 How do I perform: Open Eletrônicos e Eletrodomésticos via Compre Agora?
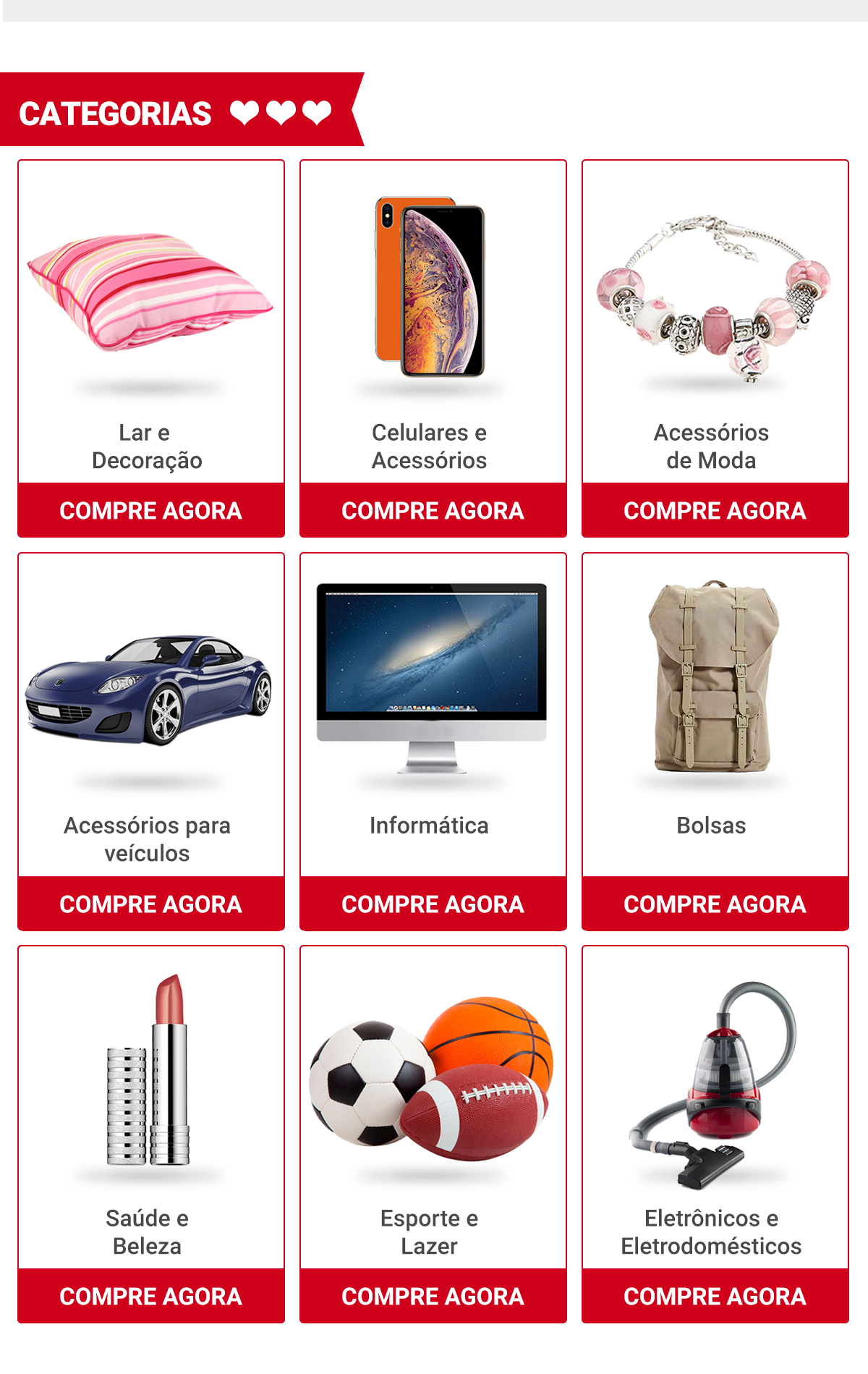coord(715,1296)
